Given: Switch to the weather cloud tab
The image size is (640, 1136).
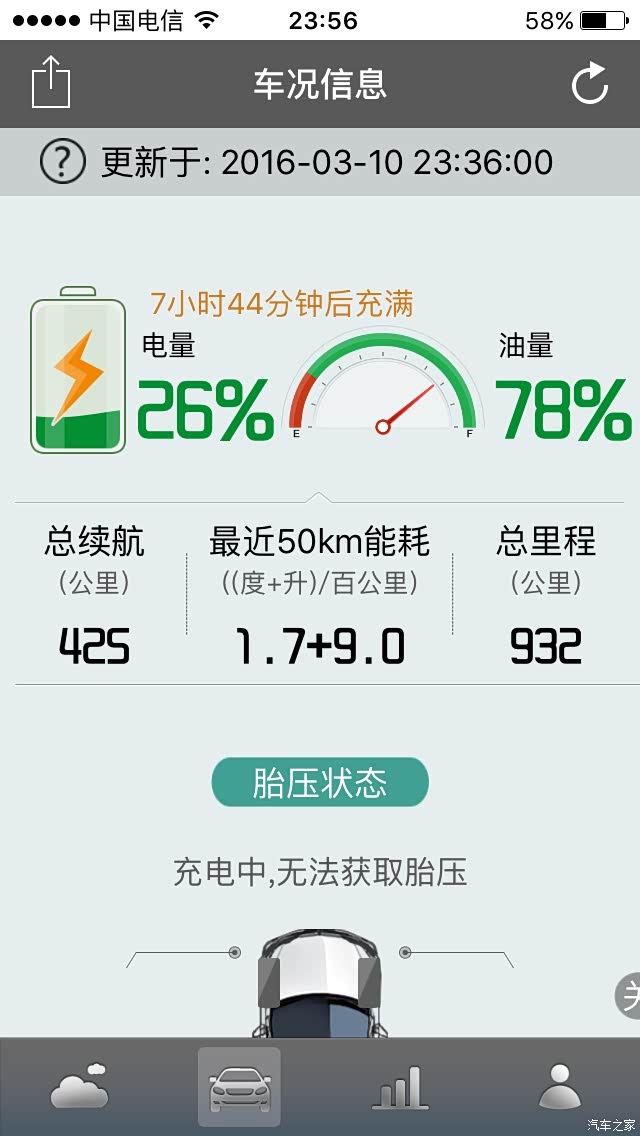Looking at the screenshot, I should point(80,1088).
